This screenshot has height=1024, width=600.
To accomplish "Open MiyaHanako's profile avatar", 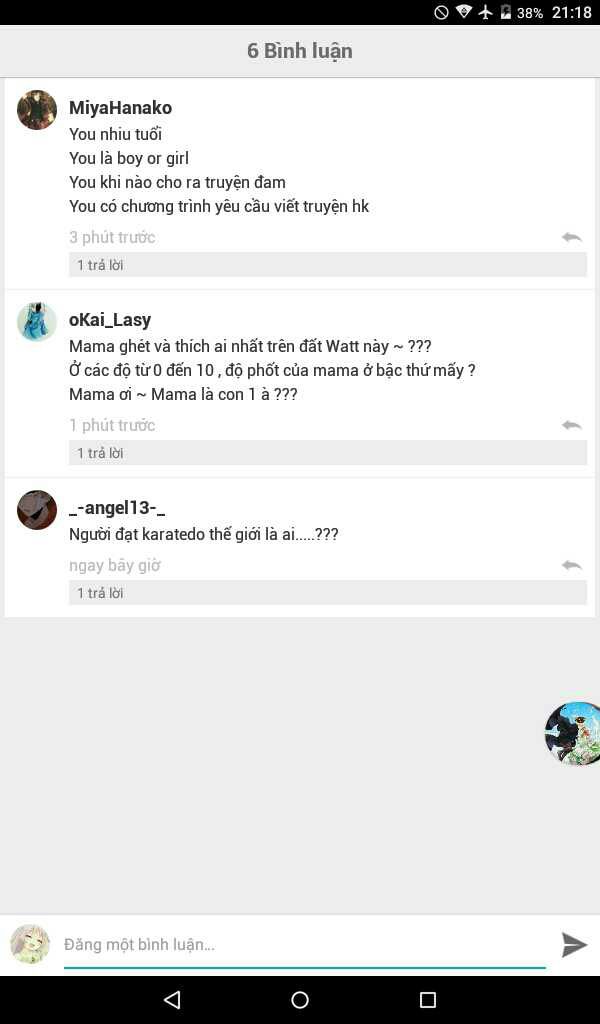I will pyautogui.click(x=37, y=110).
